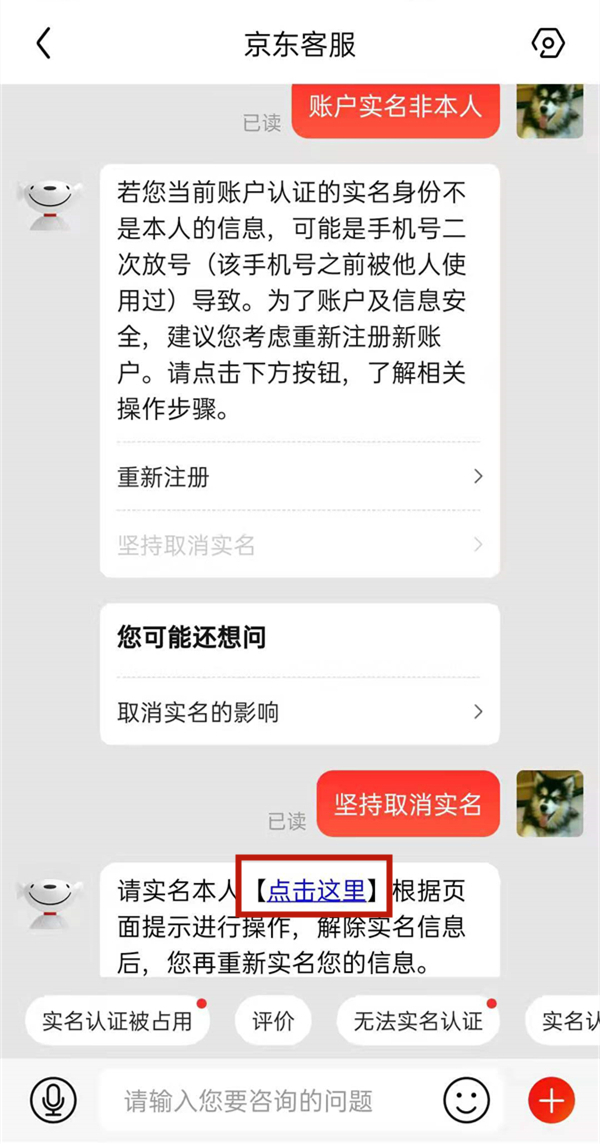This screenshot has width=600, height=1144.
Task: Open the 重新注册 option
Action: (300, 476)
